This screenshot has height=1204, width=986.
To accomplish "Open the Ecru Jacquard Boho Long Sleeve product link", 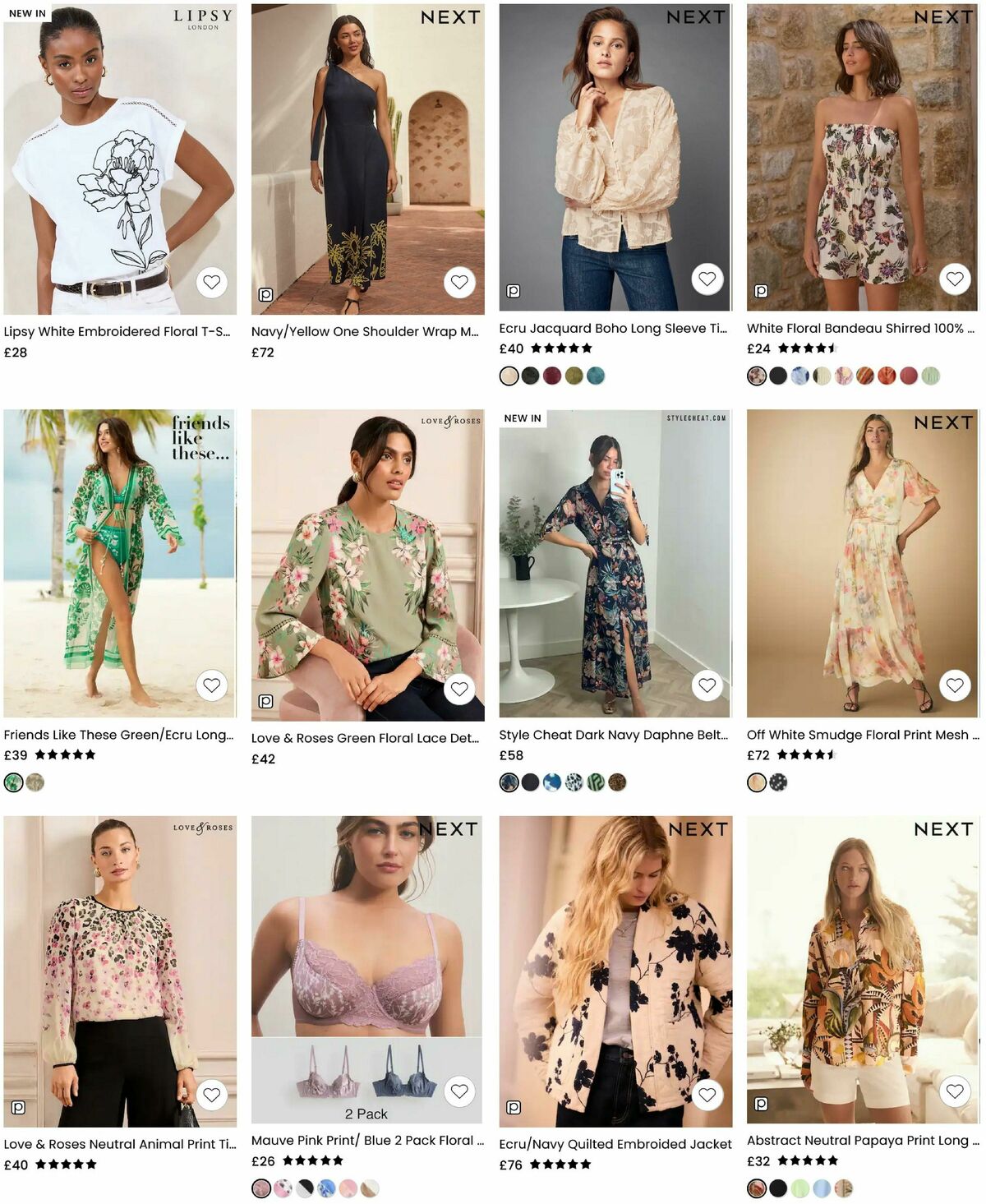I will click(612, 328).
